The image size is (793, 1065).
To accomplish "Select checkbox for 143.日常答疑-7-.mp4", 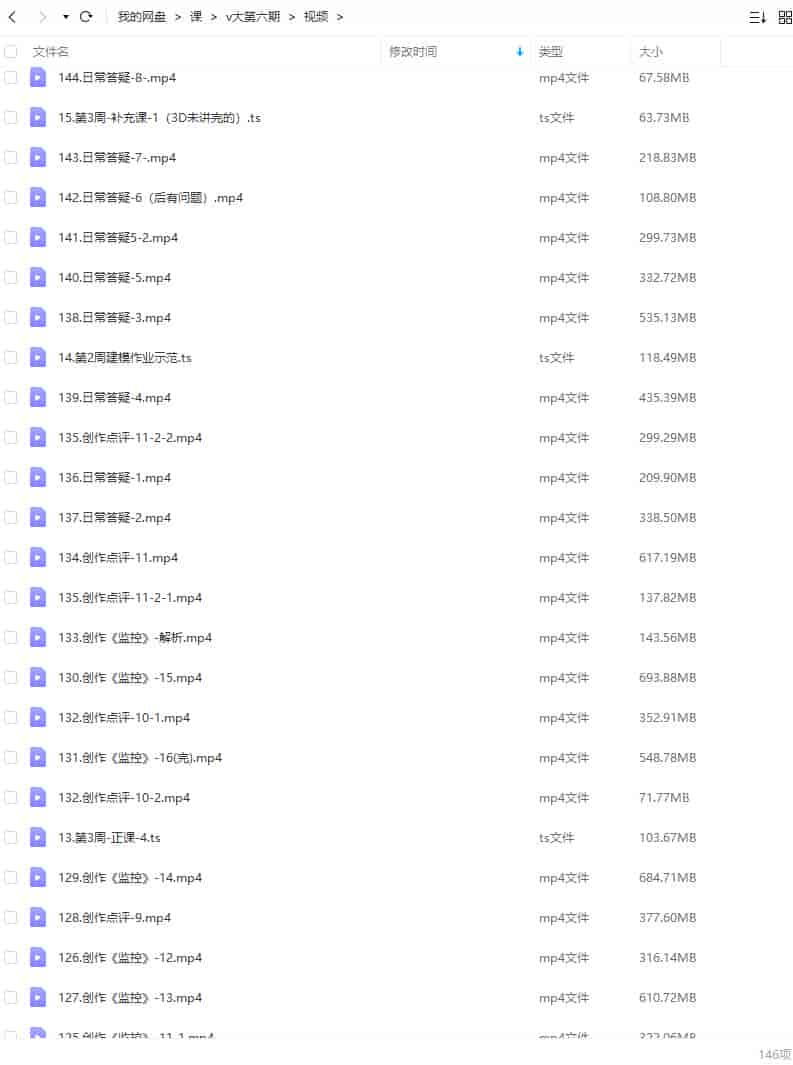I will (11, 157).
